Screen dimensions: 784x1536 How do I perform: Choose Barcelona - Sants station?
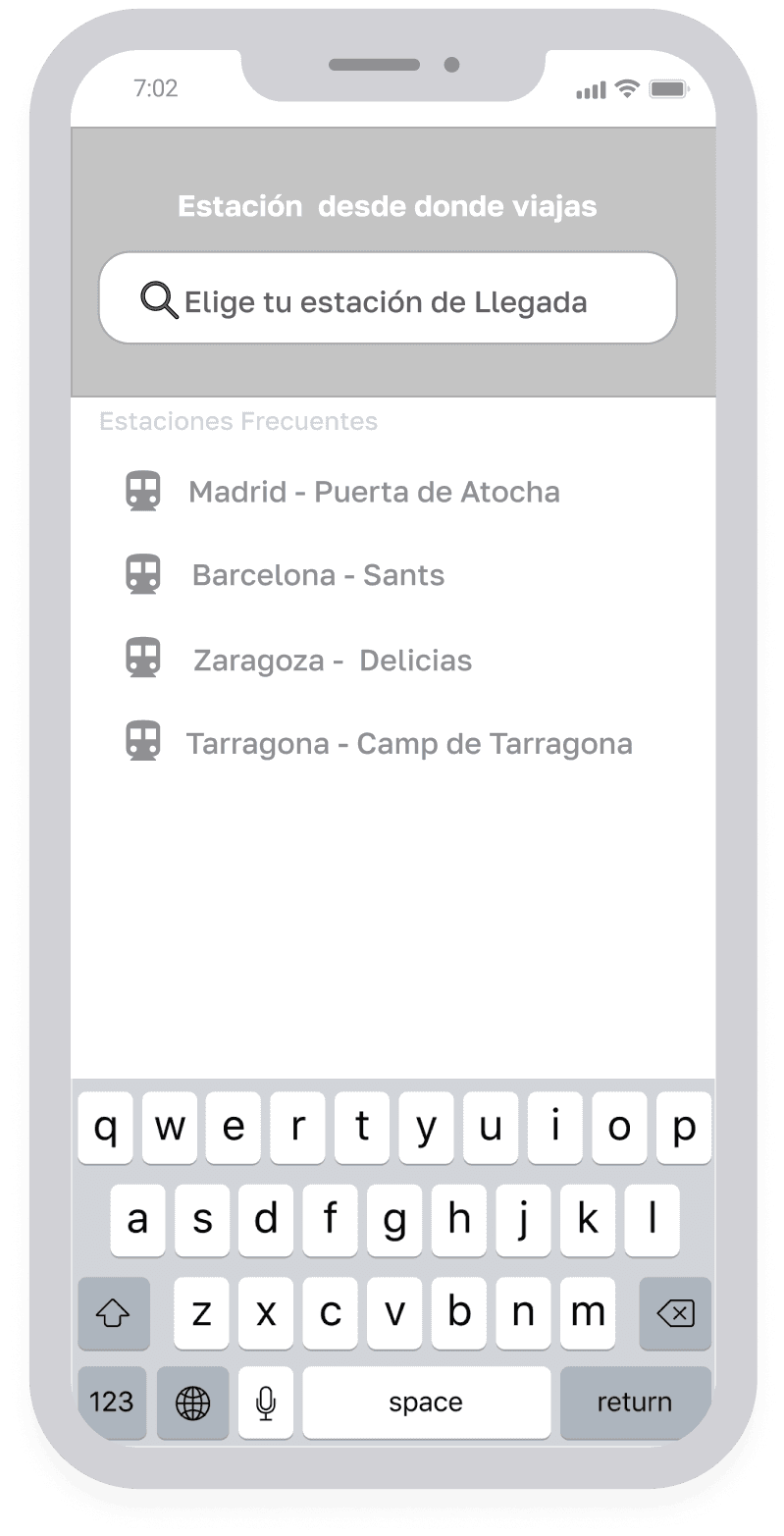click(x=286, y=575)
